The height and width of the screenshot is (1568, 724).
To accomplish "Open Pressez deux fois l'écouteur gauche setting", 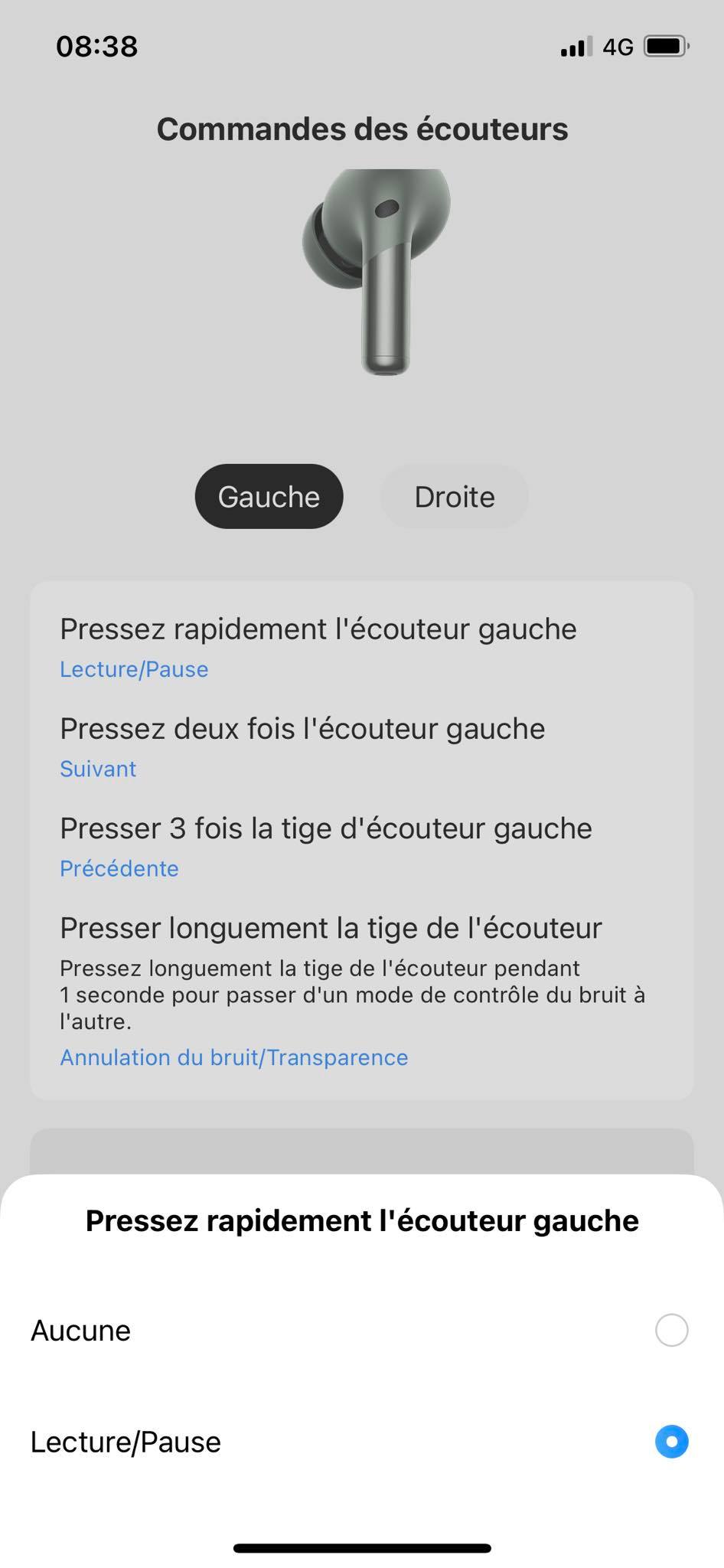I will [x=302, y=745].
